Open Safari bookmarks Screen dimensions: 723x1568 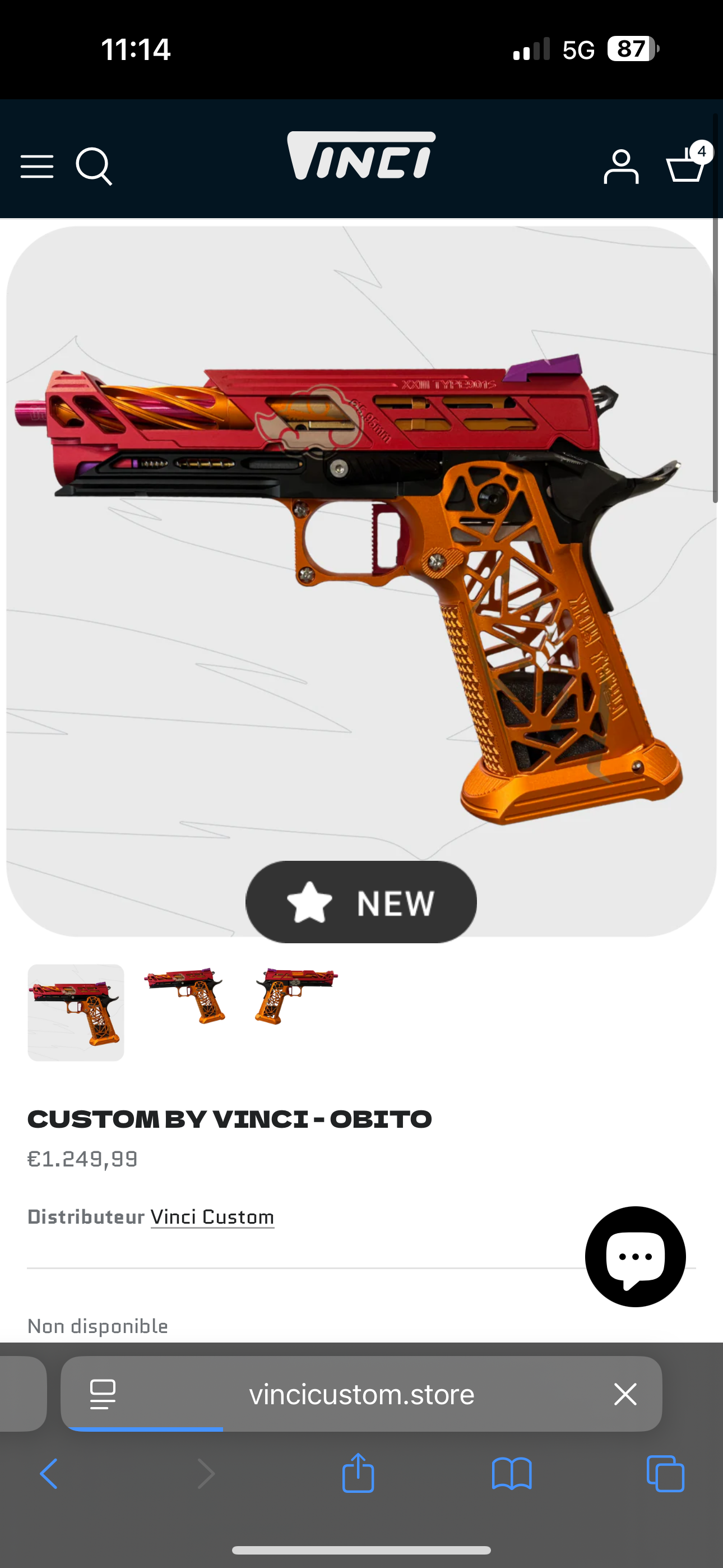(x=512, y=1474)
